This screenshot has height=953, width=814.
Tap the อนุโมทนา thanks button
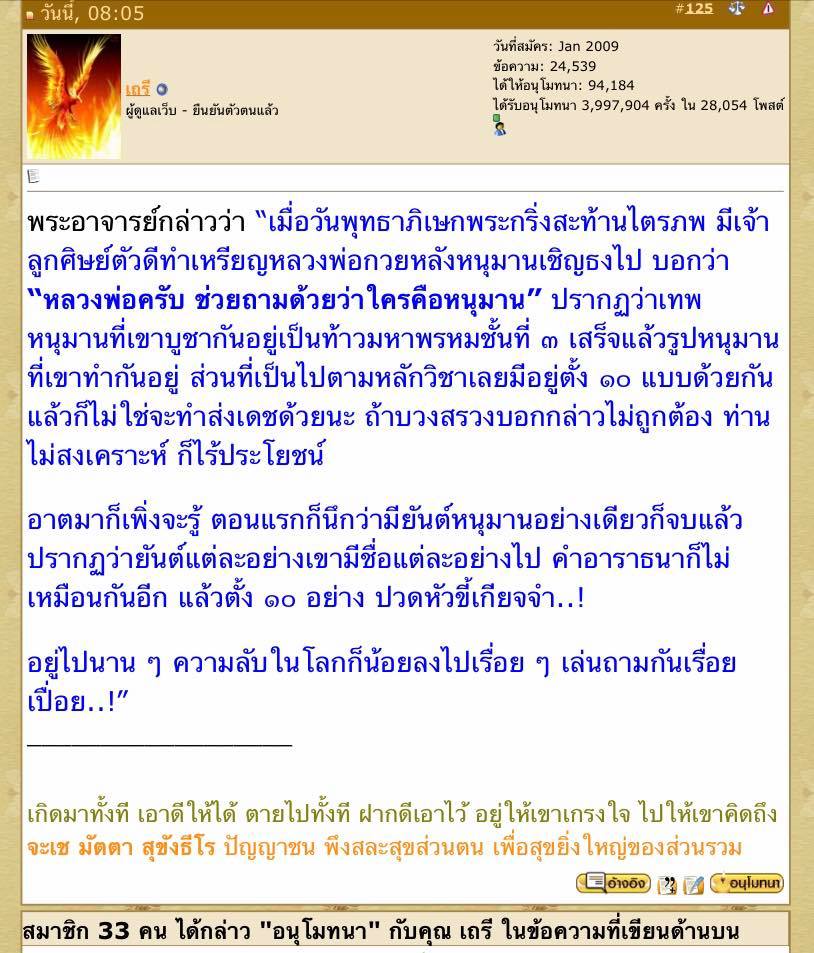[746, 883]
